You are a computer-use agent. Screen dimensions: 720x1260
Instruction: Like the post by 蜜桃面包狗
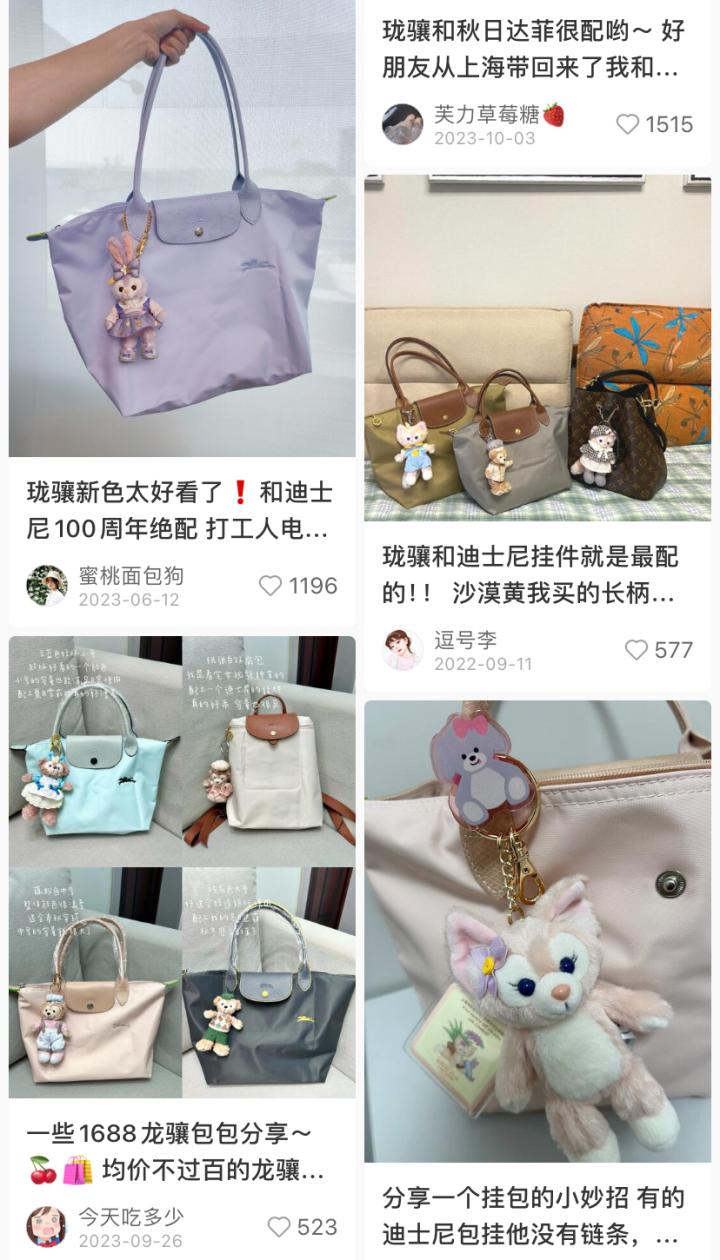(x=271, y=586)
